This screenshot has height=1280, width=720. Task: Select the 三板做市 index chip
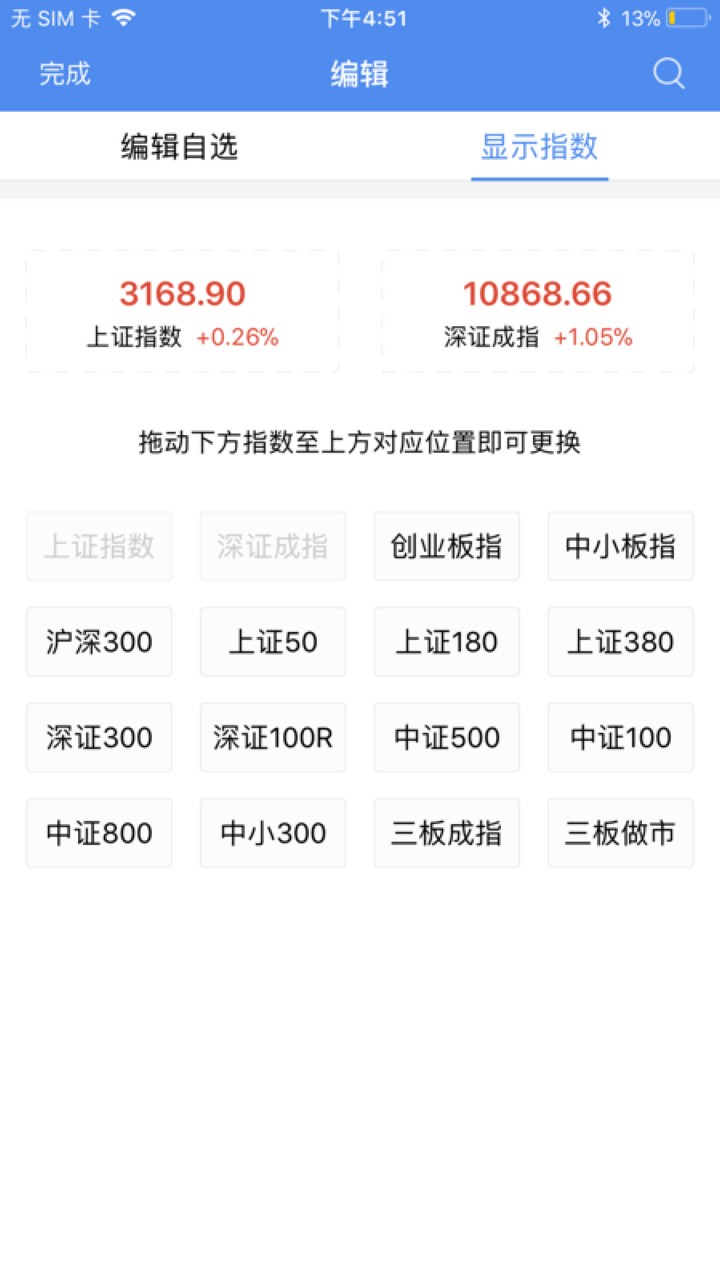(x=620, y=833)
